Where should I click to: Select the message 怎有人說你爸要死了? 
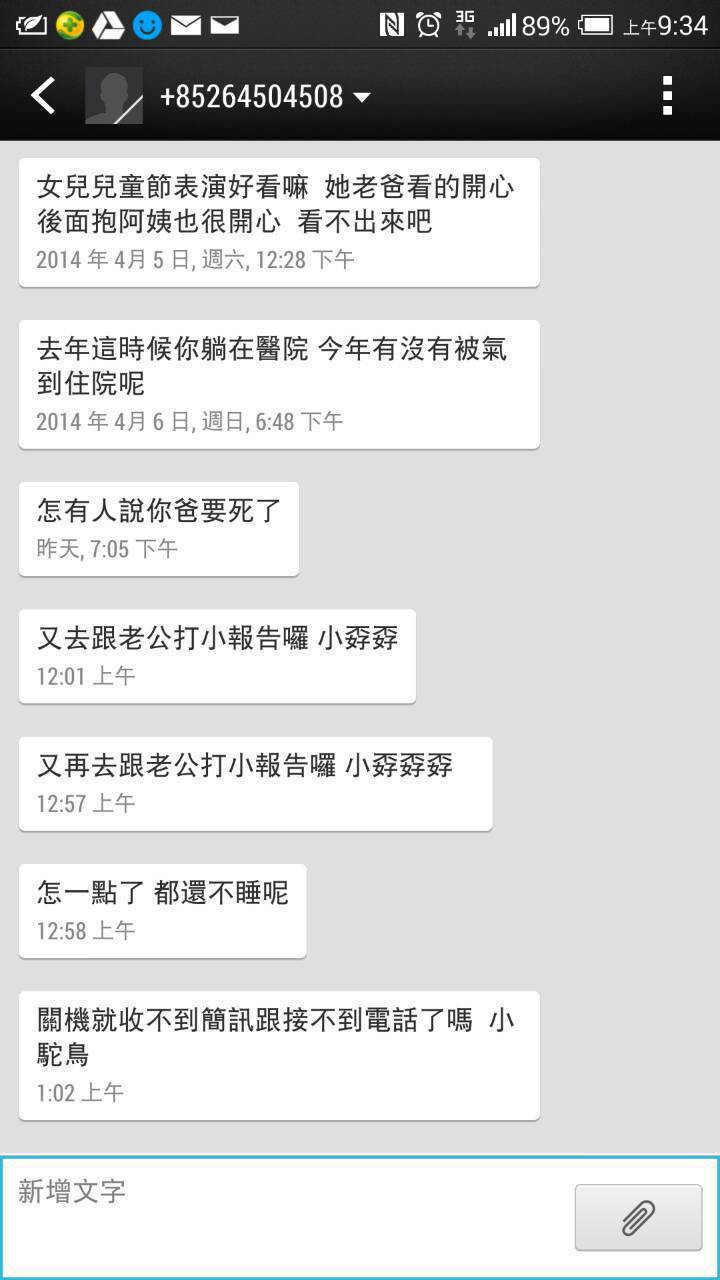(159, 528)
